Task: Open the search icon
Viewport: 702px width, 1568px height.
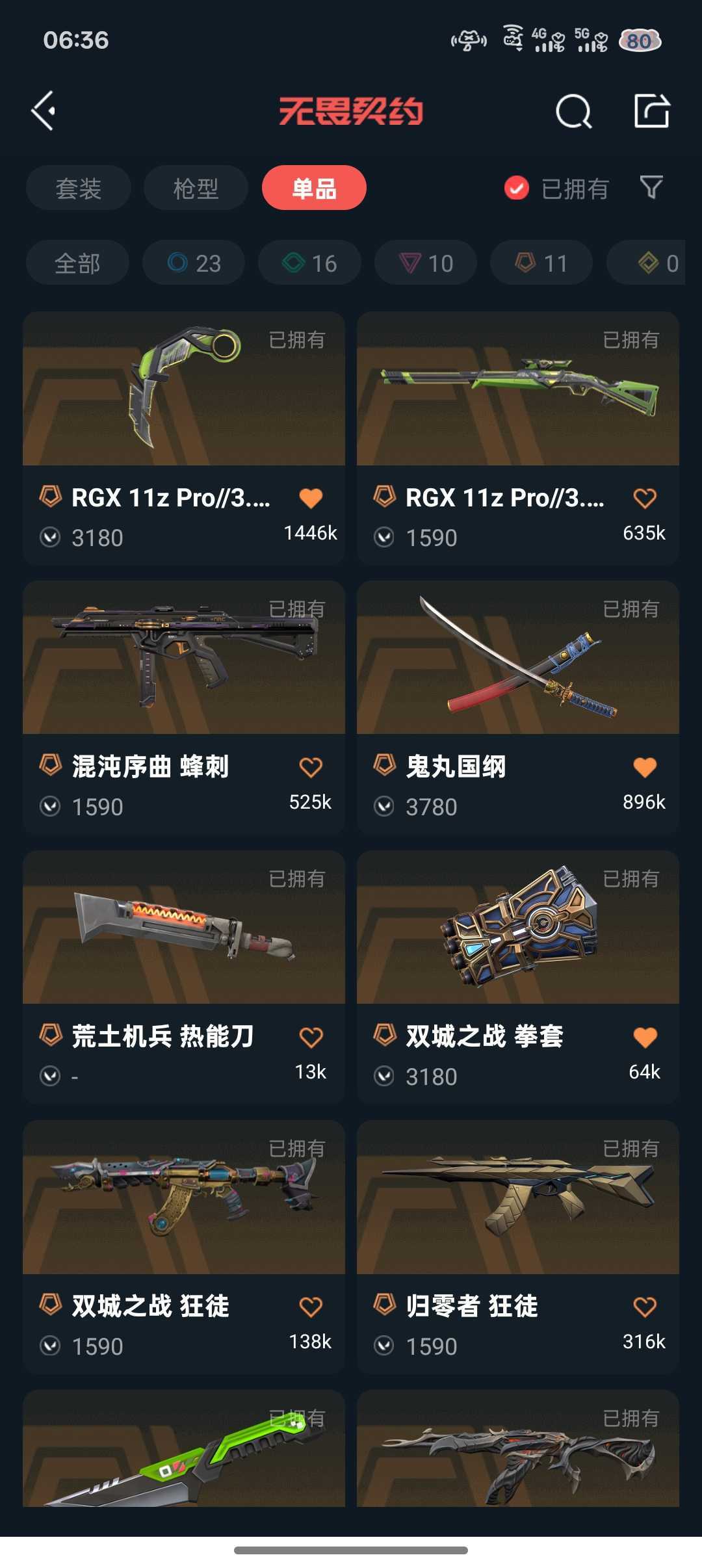Action: (x=573, y=111)
